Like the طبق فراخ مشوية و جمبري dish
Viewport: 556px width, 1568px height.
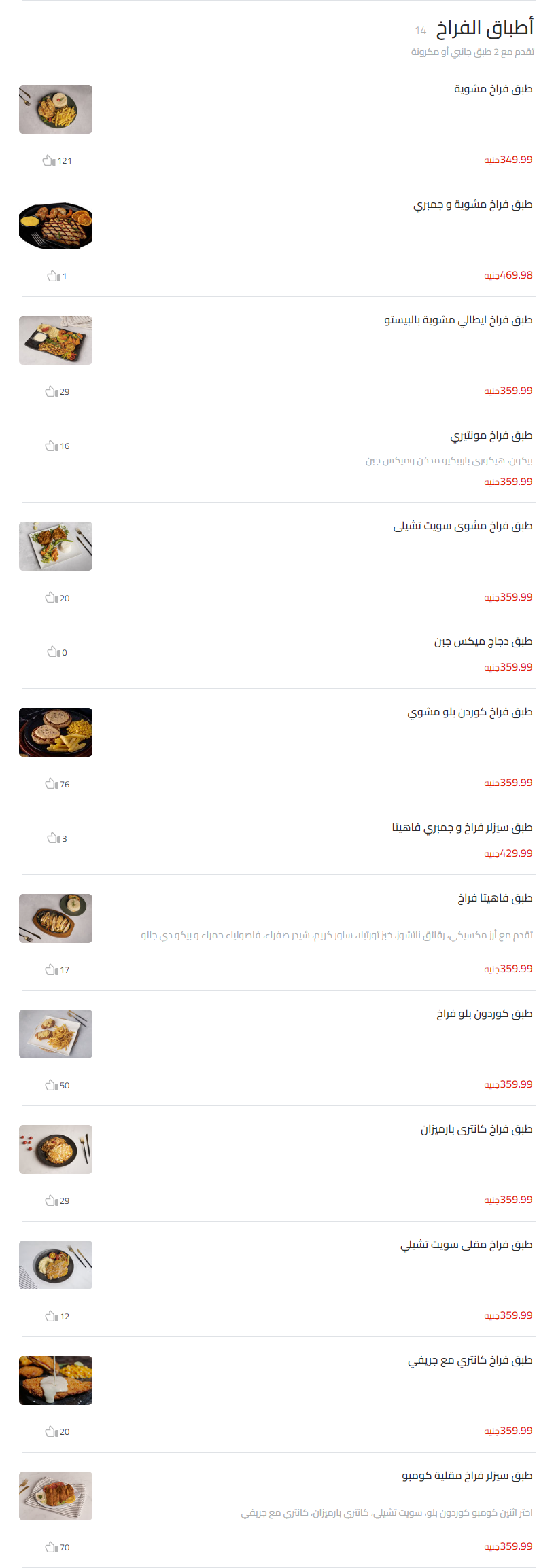[50, 276]
